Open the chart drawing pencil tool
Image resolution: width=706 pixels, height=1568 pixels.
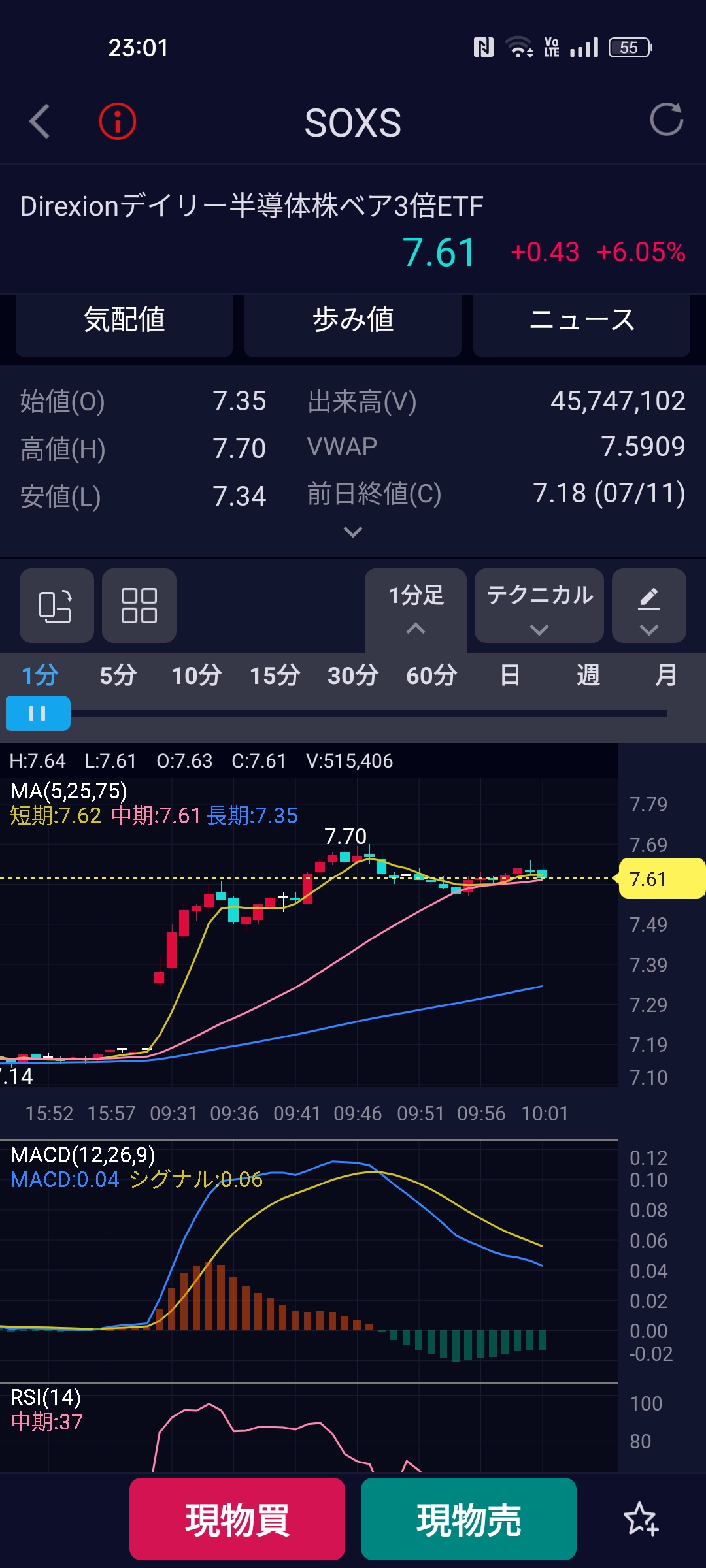649,606
